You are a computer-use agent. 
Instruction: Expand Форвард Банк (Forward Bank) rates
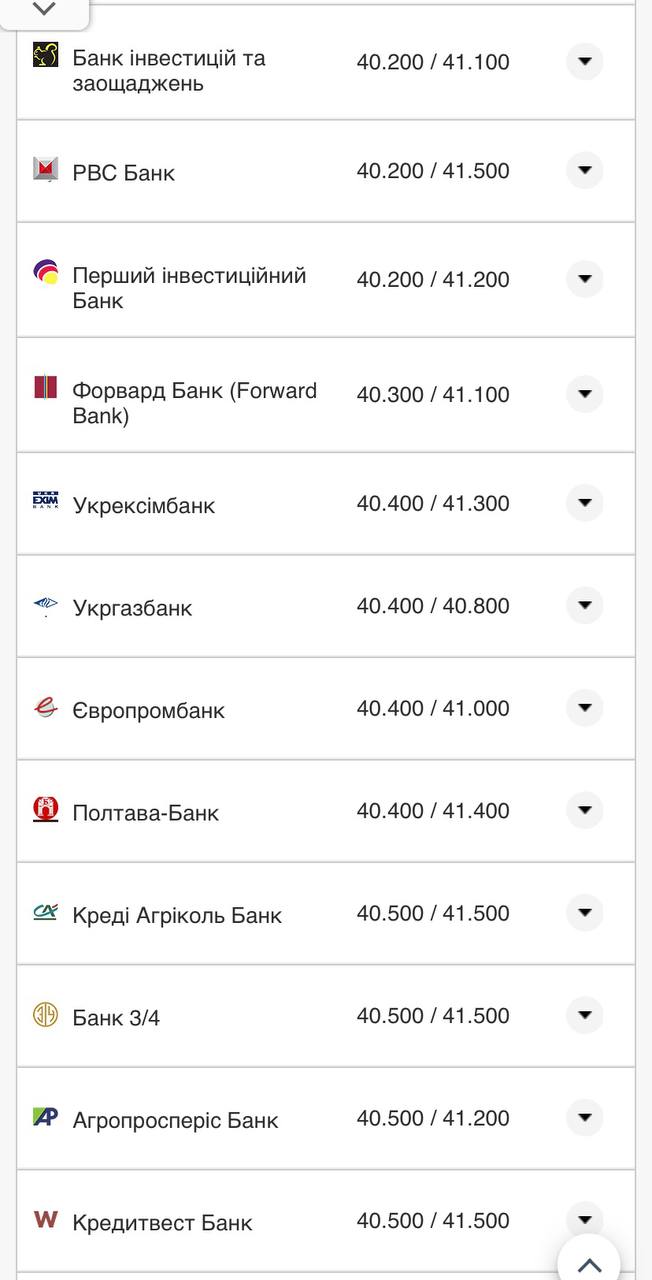(584, 394)
